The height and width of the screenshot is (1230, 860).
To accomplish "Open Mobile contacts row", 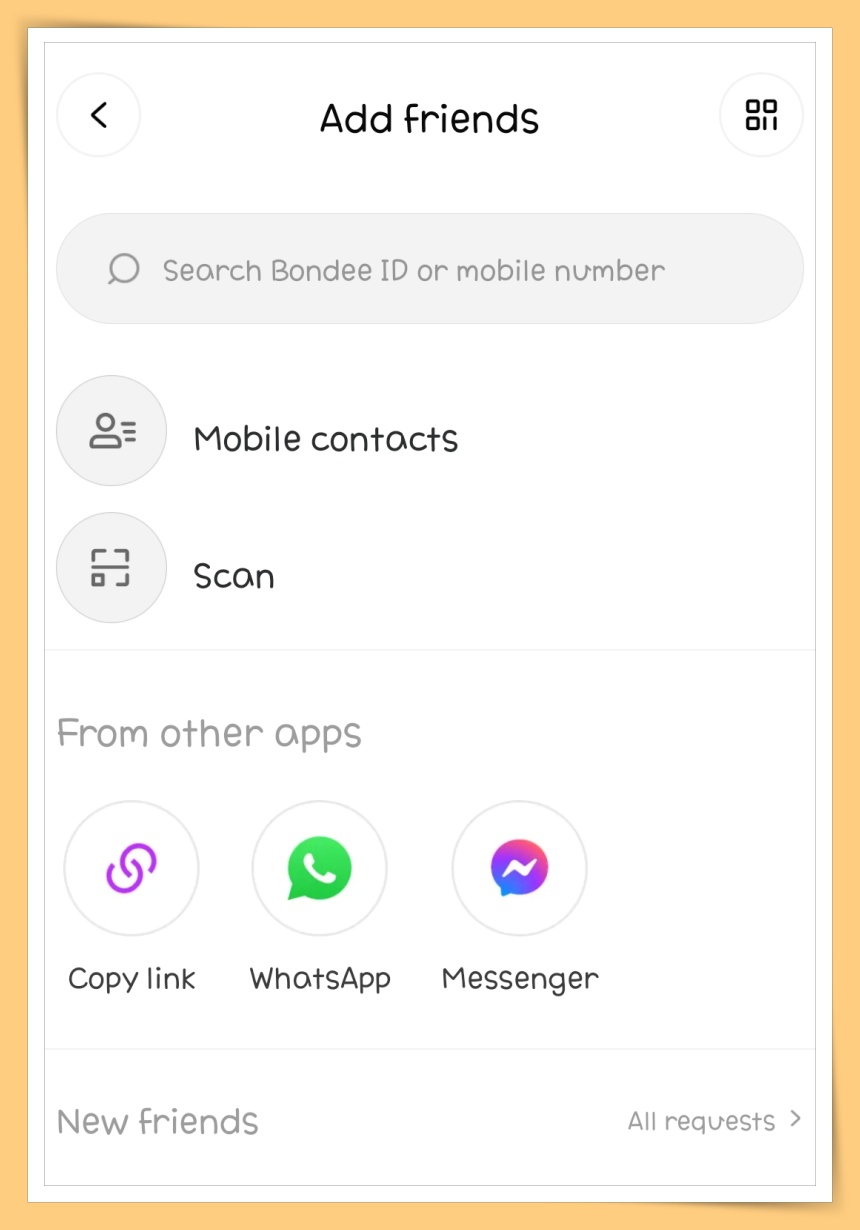I will pyautogui.click(x=327, y=438).
